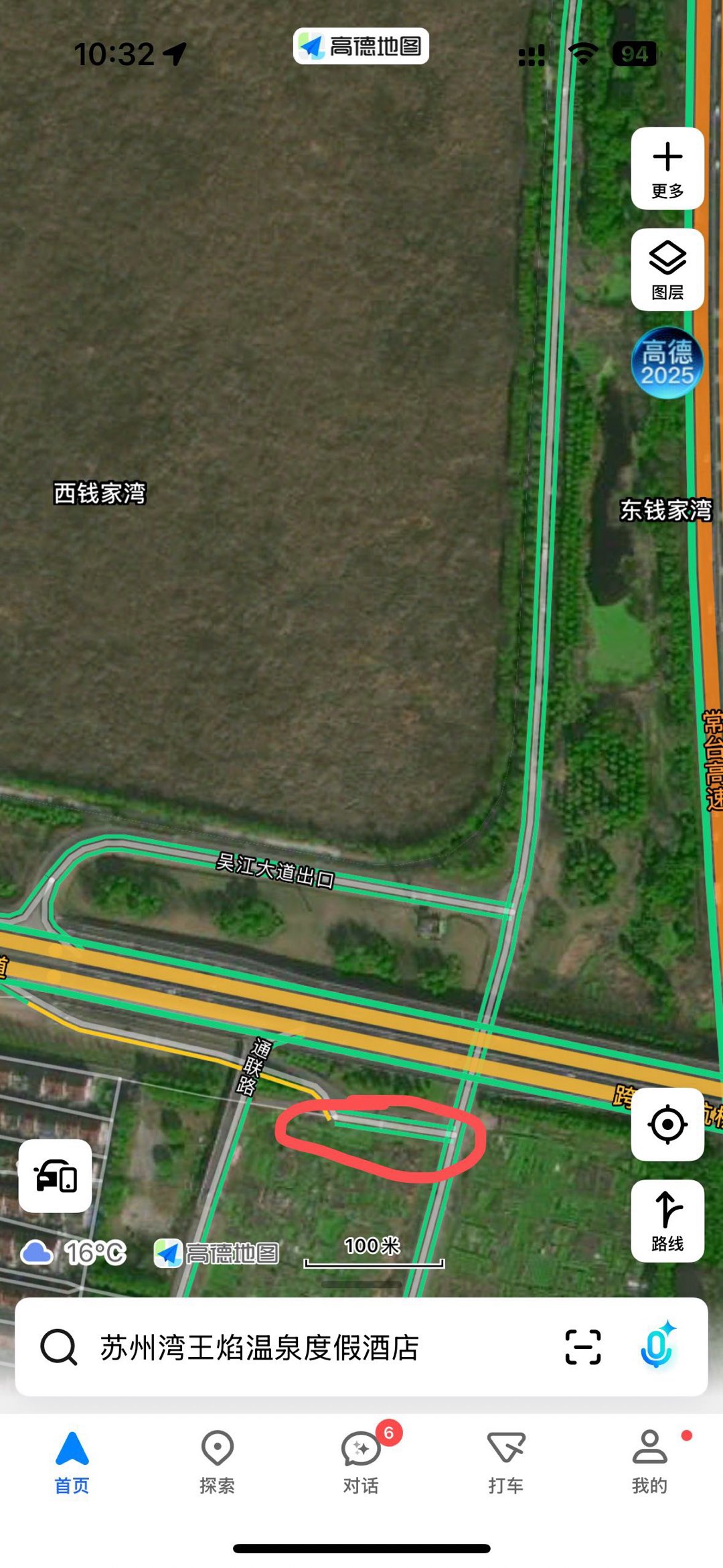Open the 高德2025 round badge
This screenshot has height=1568, width=723.
click(667, 362)
